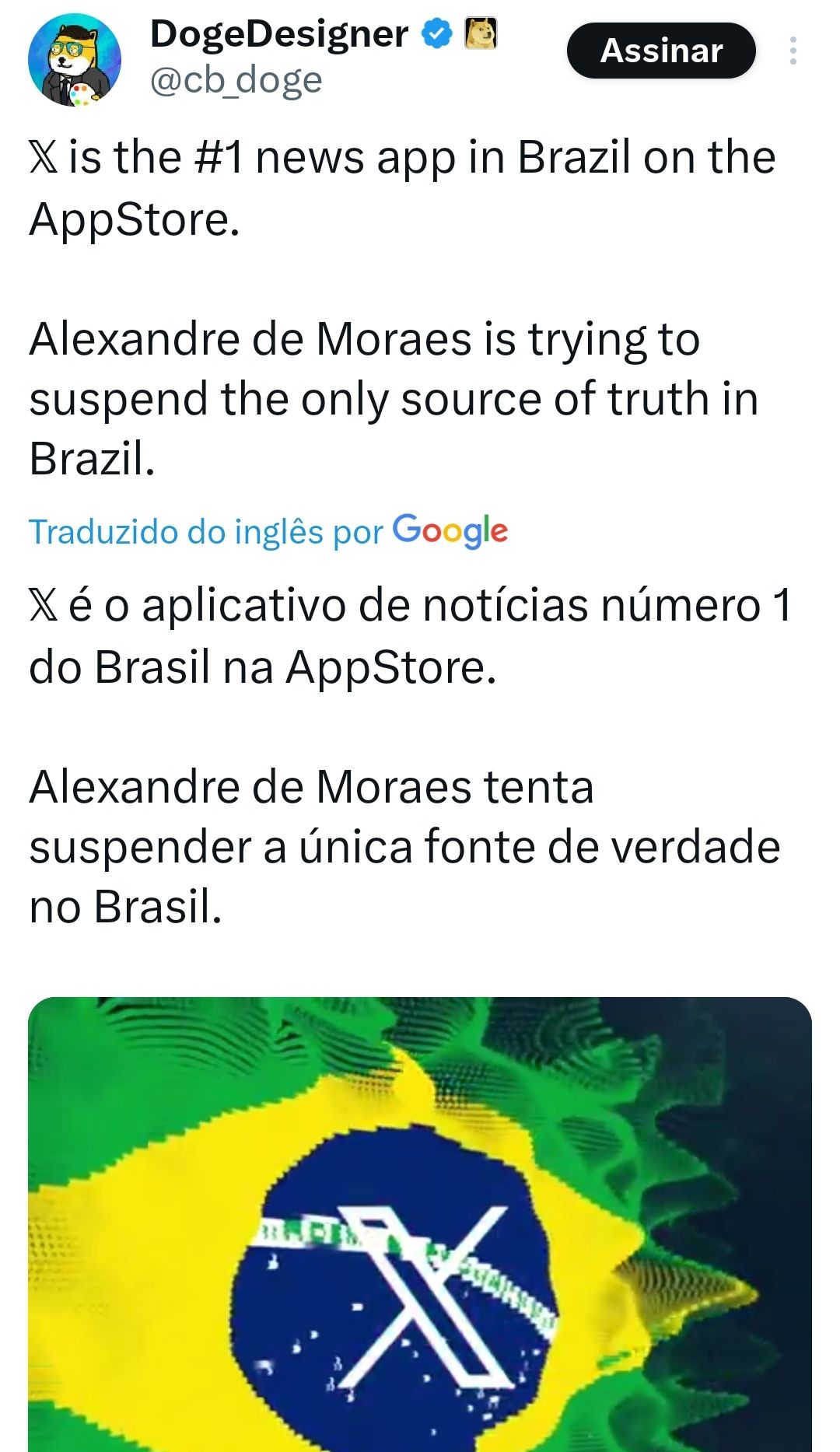
Task: Open the @cb_doge account handle
Action: (x=236, y=80)
